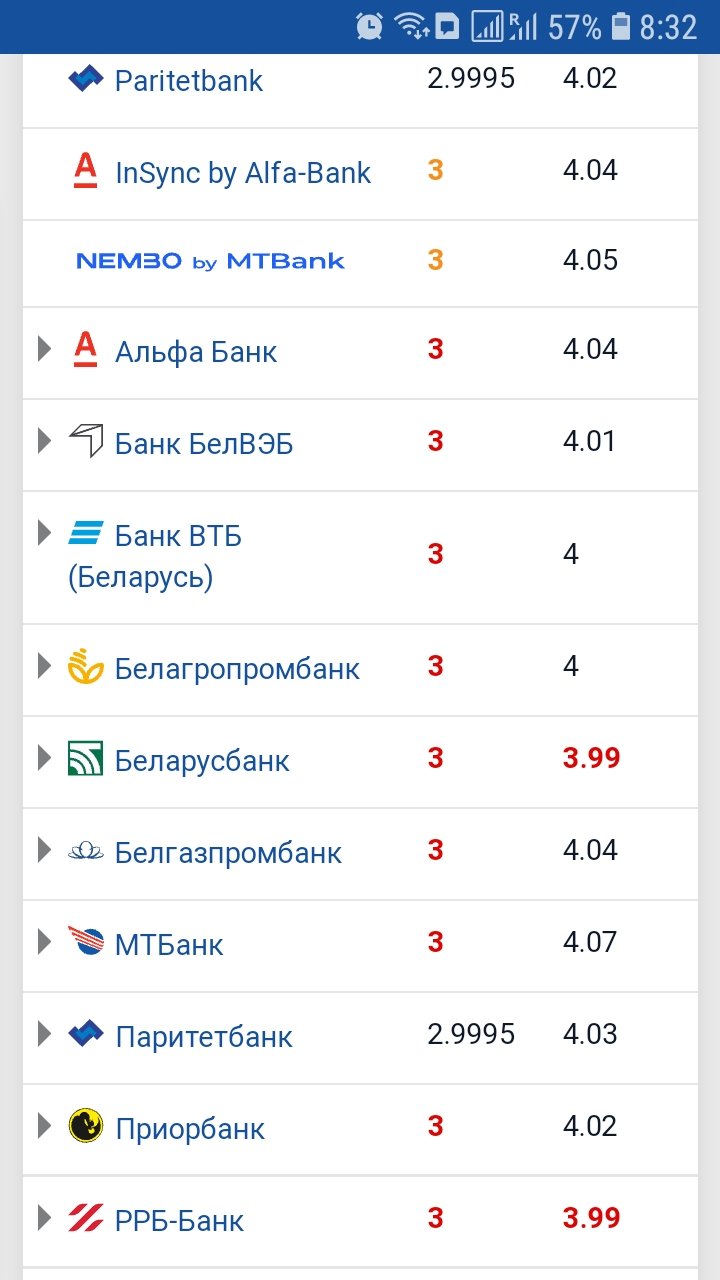Viewport: 720px width, 1280px height.
Task: Open the Банк БелВЭБ link
Action: (204, 443)
